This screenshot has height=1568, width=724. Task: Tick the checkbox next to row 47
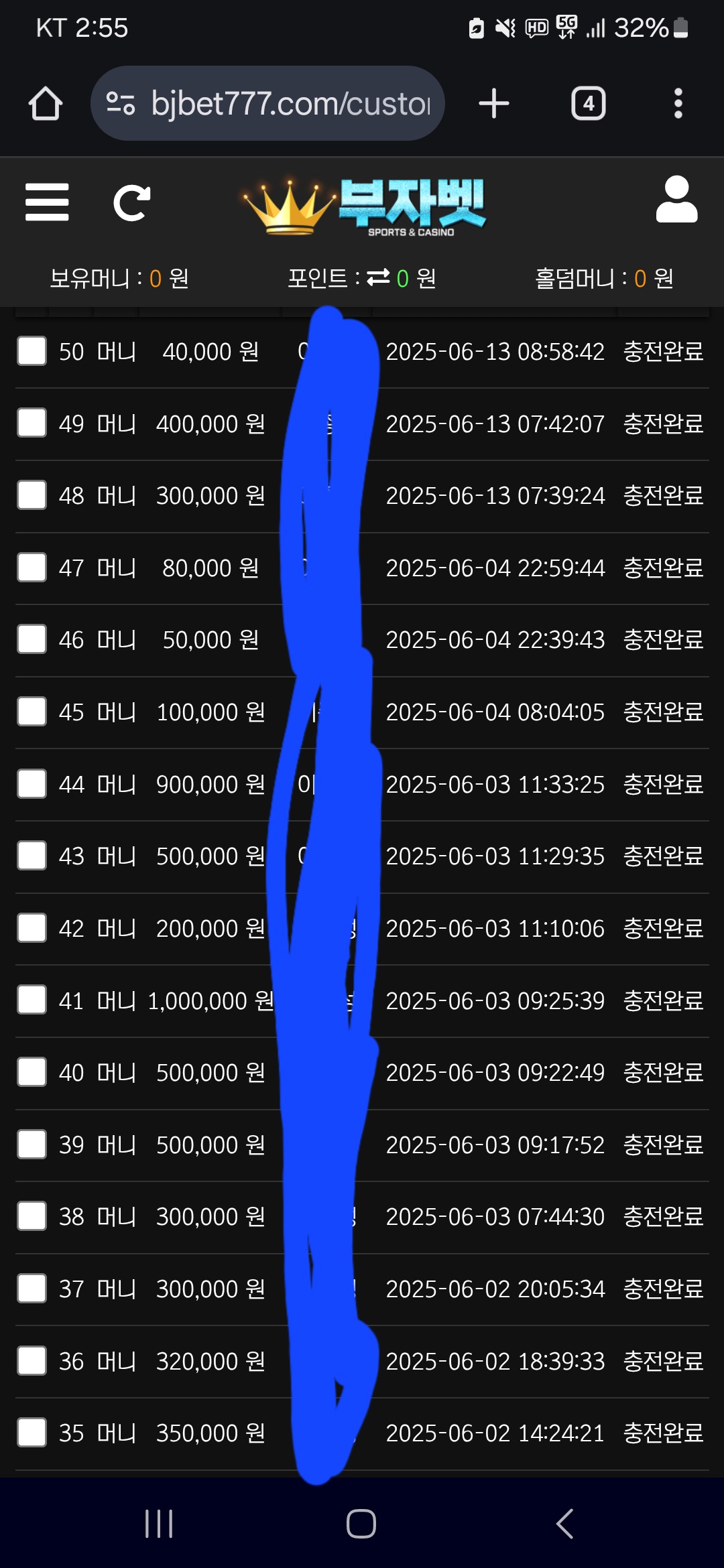coord(32,568)
